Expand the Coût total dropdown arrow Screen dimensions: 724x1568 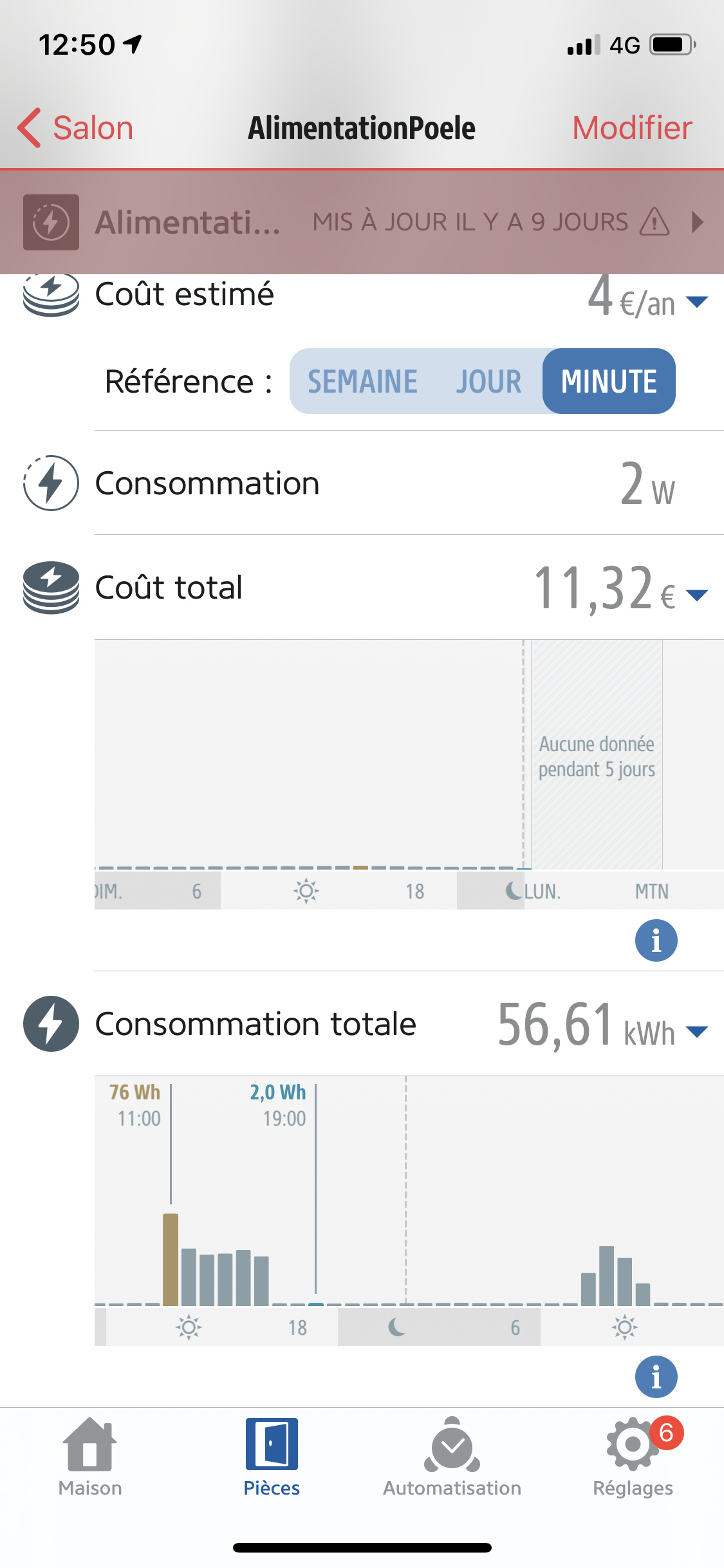pyautogui.click(x=697, y=595)
